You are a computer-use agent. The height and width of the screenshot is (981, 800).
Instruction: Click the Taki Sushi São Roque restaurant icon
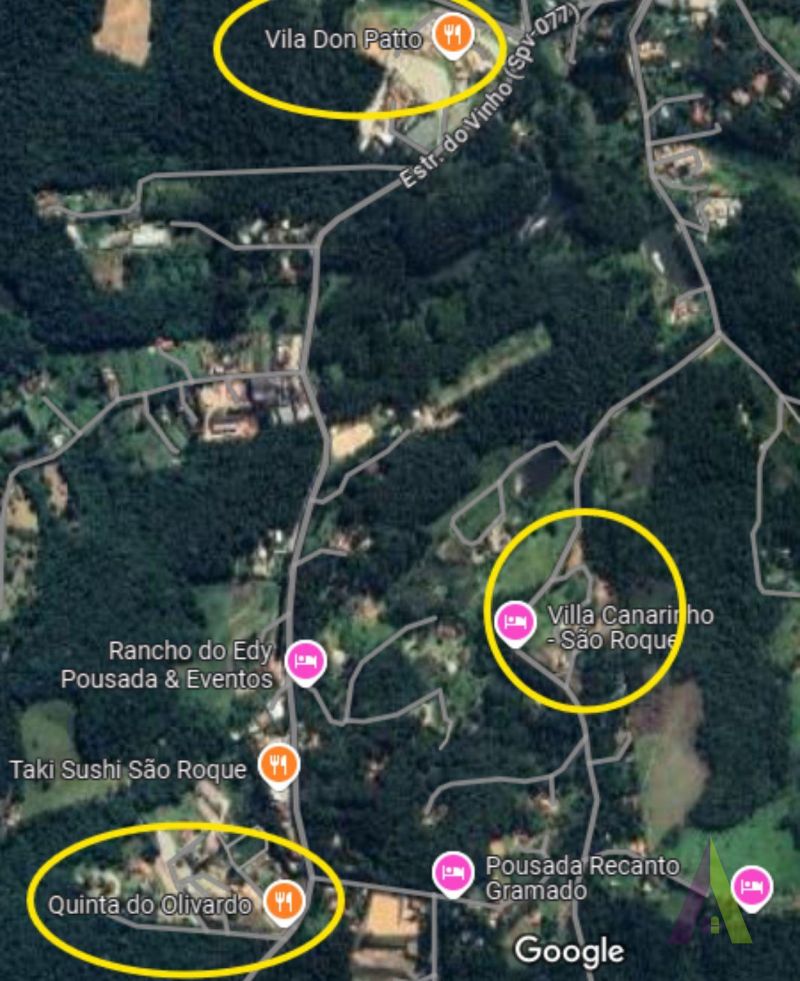278,766
